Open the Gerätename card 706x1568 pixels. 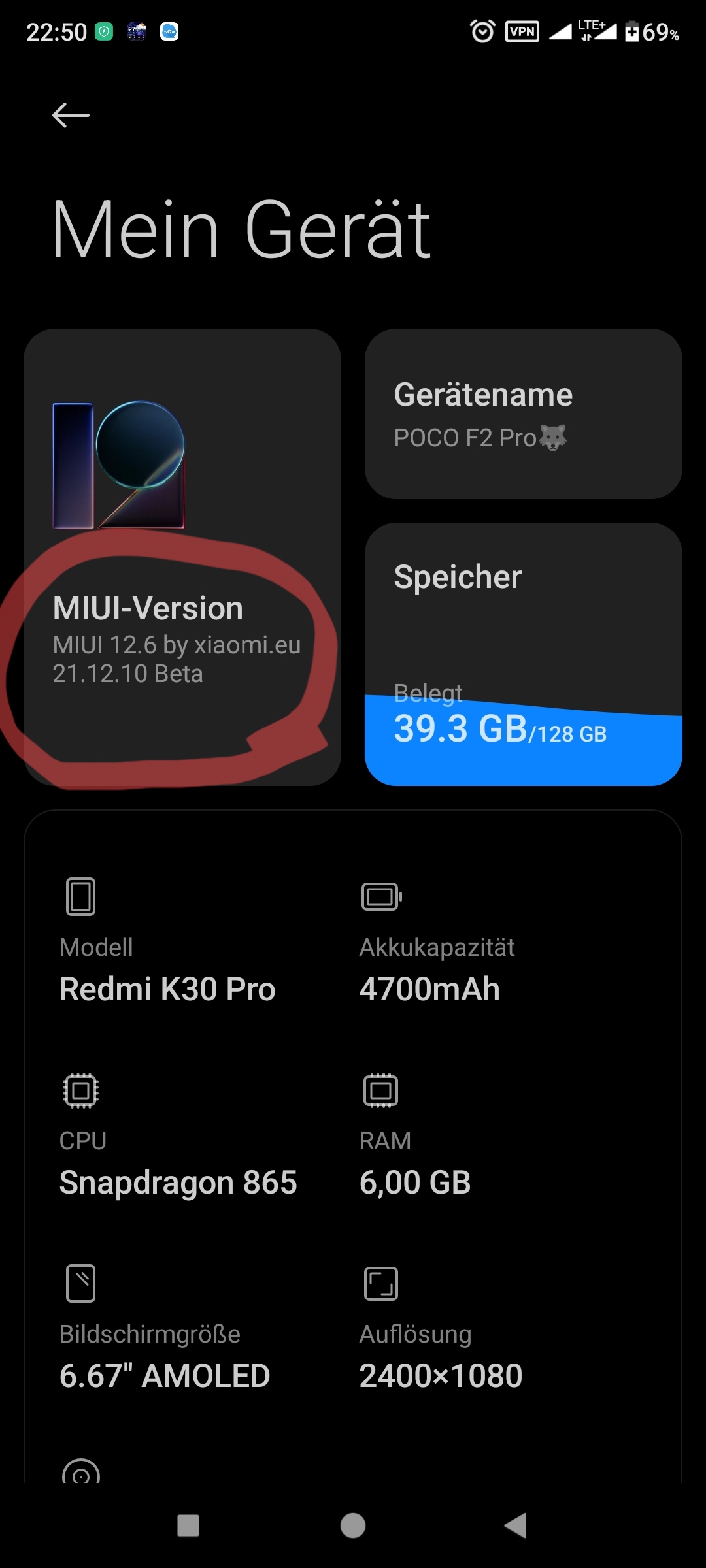coord(523,414)
